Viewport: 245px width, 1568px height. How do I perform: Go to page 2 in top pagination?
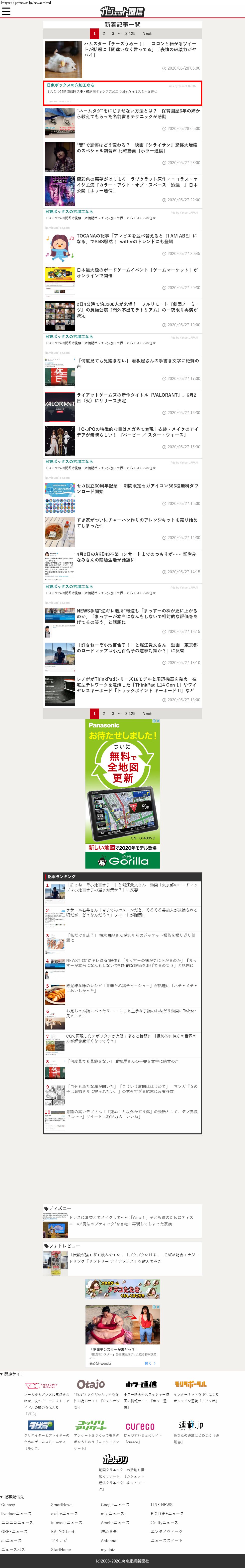pos(103,33)
